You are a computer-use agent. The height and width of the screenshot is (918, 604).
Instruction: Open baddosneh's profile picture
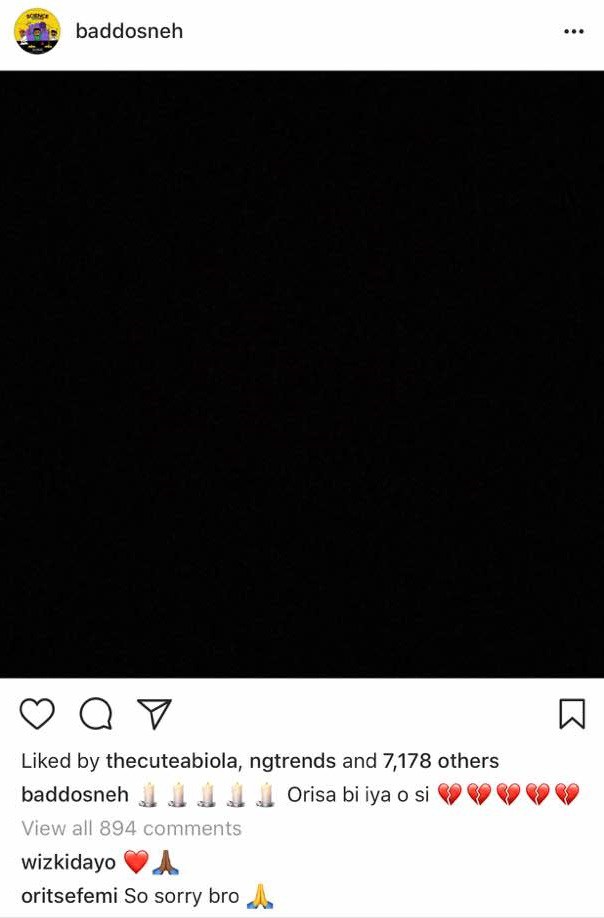[x=37, y=32]
